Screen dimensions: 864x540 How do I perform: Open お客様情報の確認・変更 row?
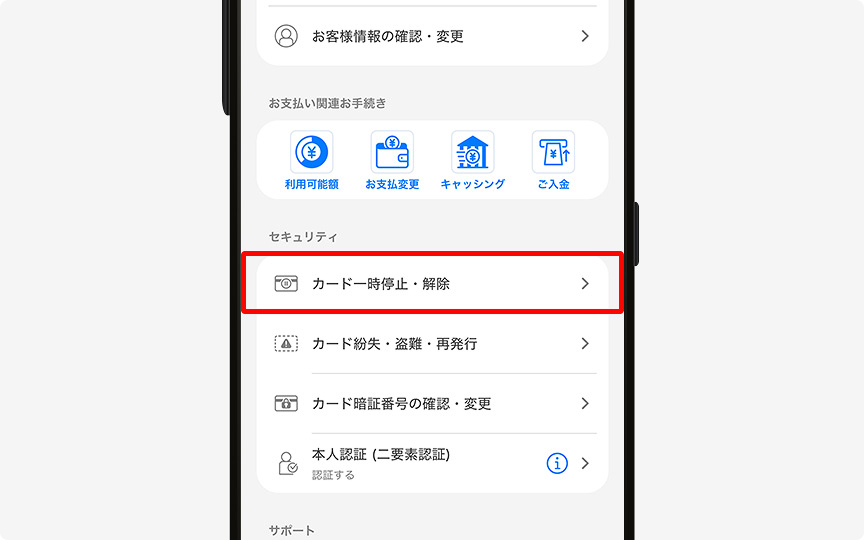point(432,36)
